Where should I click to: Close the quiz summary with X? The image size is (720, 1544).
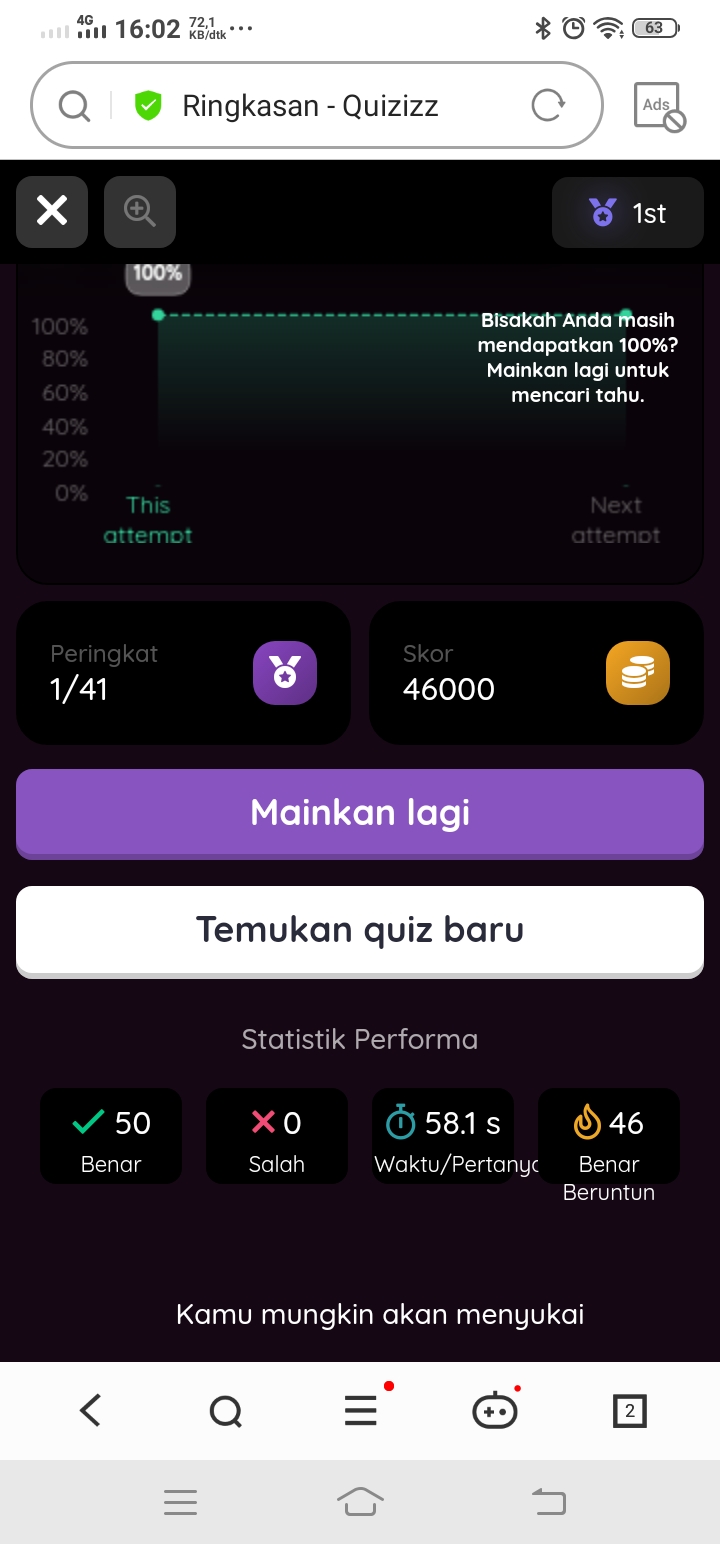tap(52, 211)
